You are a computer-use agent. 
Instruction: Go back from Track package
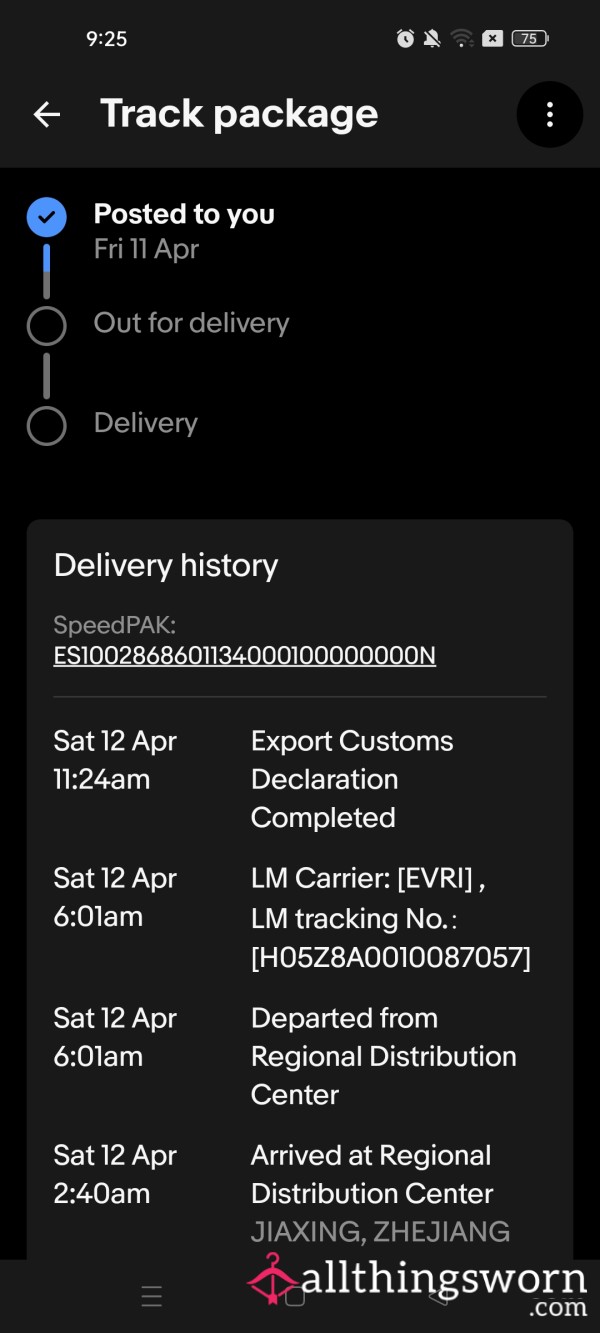click(x=47, y=115)
